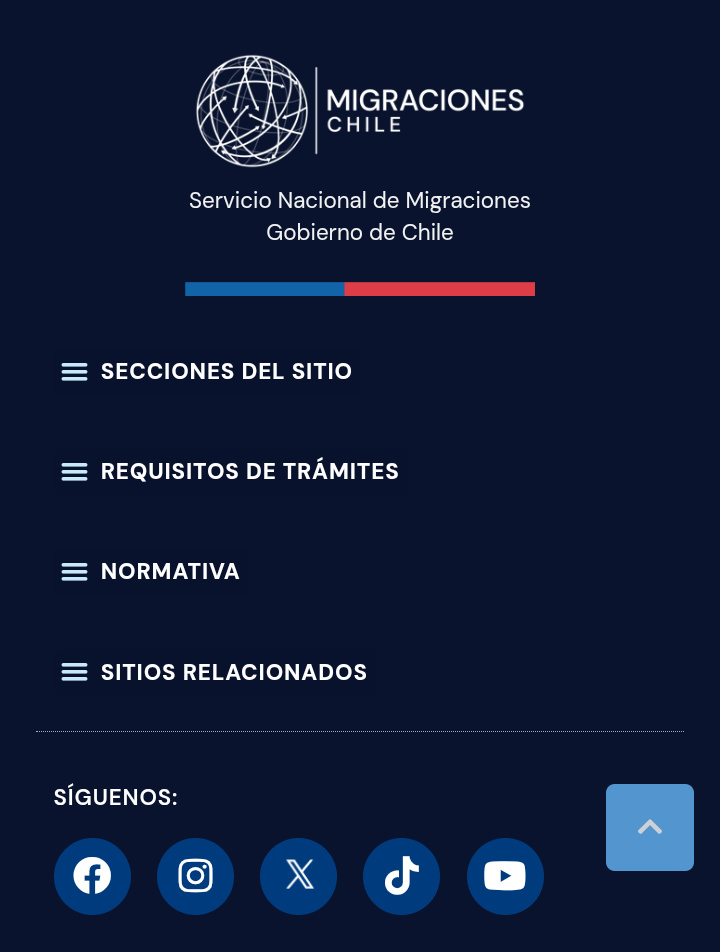The height and width of the screenshot is (952, 720).
Task: Open the TikTok account icon
Action: pyautogui.click(x=401, y=876)
